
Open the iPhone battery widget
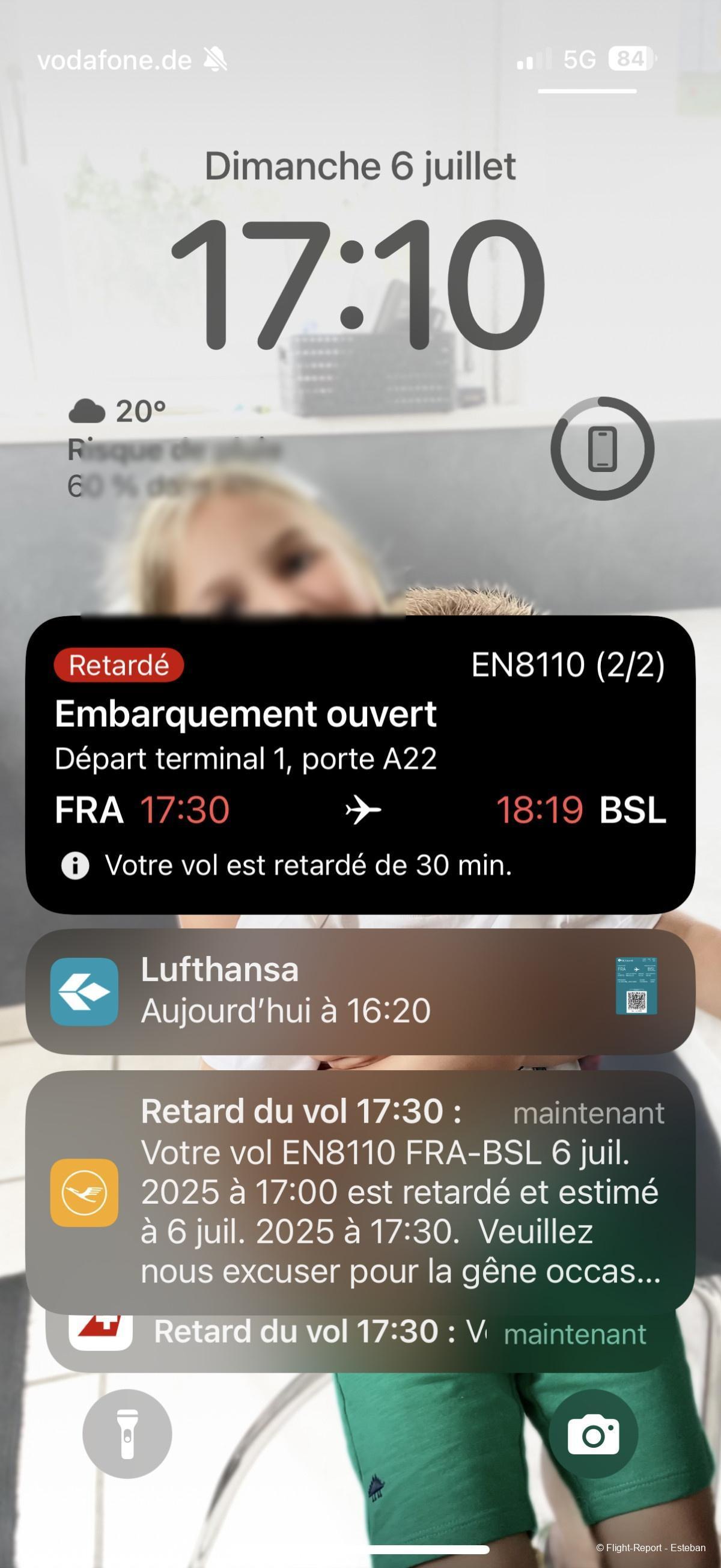(x=602, y=449)
